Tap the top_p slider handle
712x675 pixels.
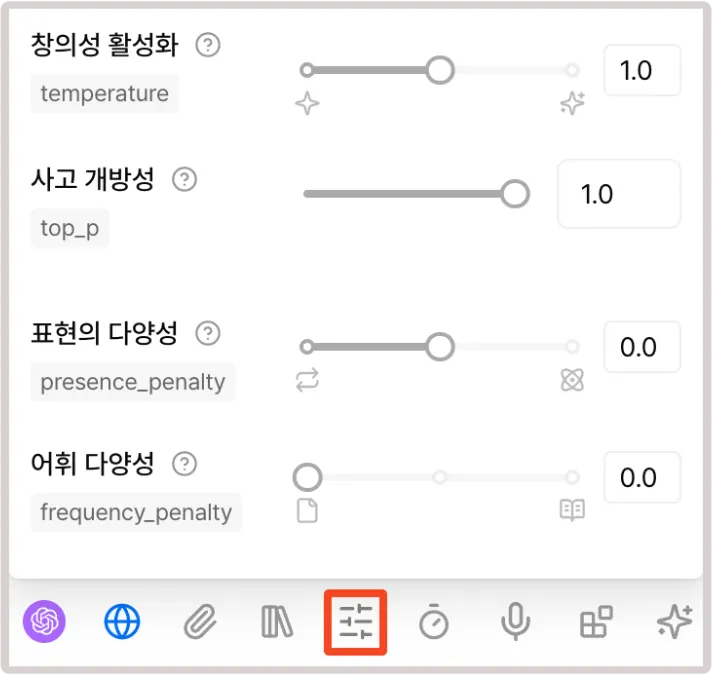coord(514,194)
